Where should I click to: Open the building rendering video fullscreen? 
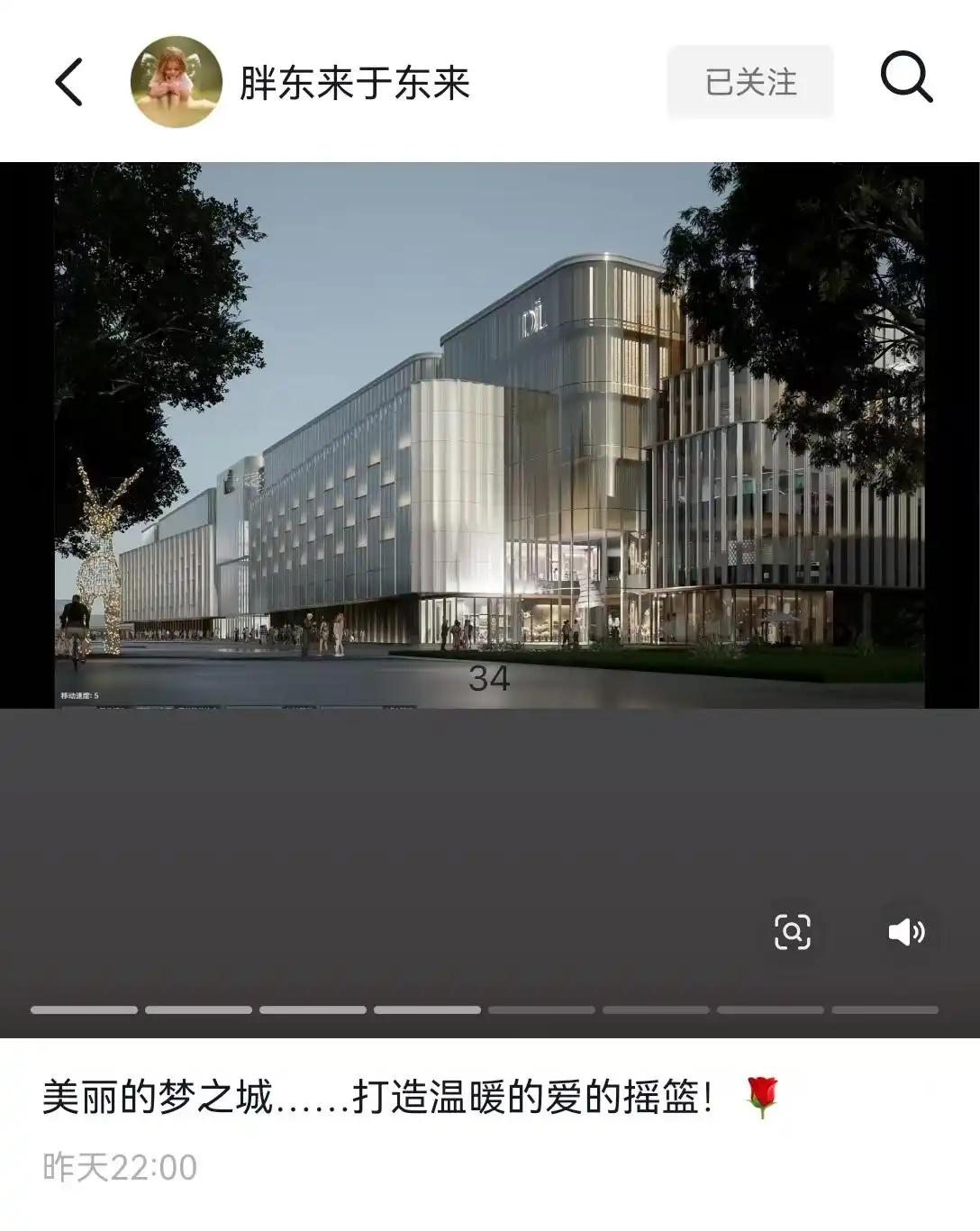click(x=489, y=435)
